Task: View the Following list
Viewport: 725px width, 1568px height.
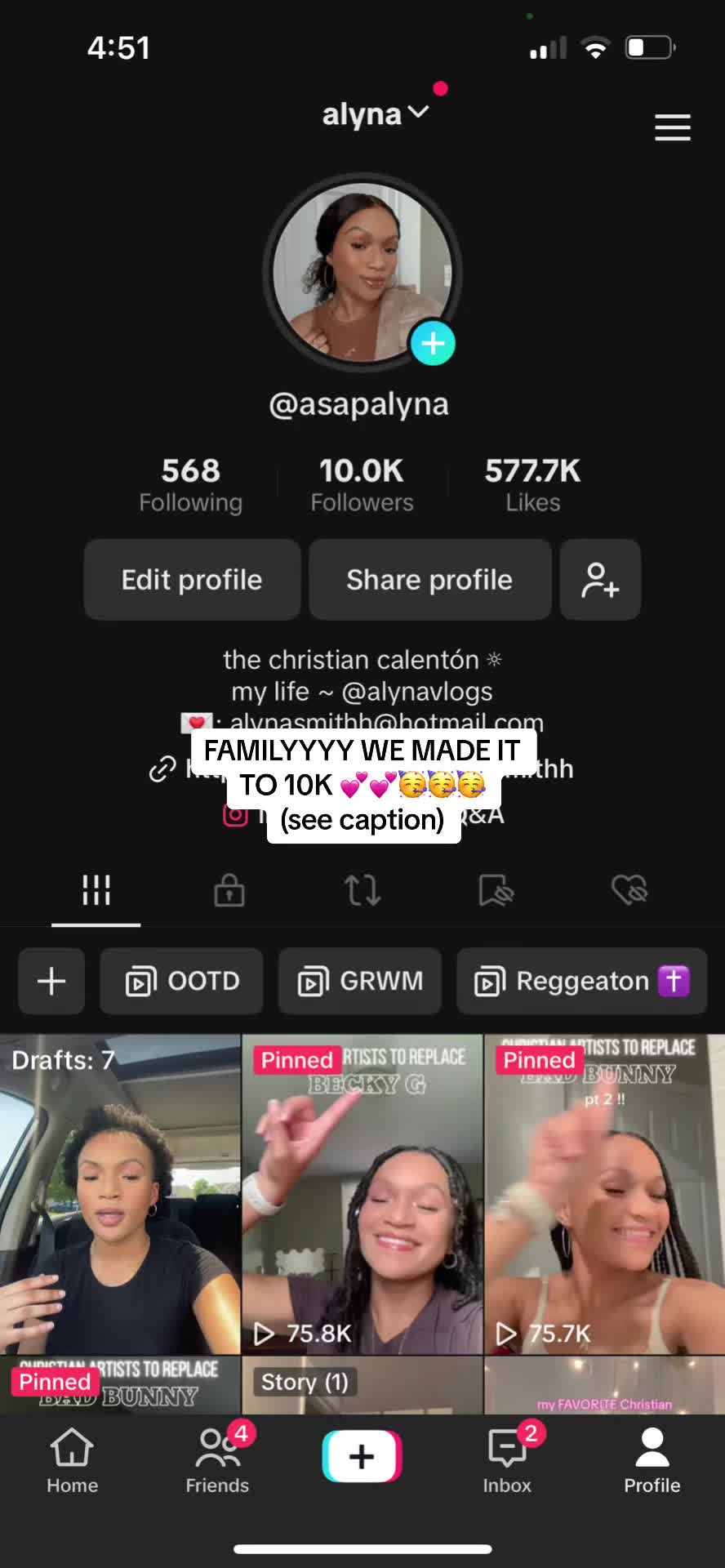Action: coord(190,485)
